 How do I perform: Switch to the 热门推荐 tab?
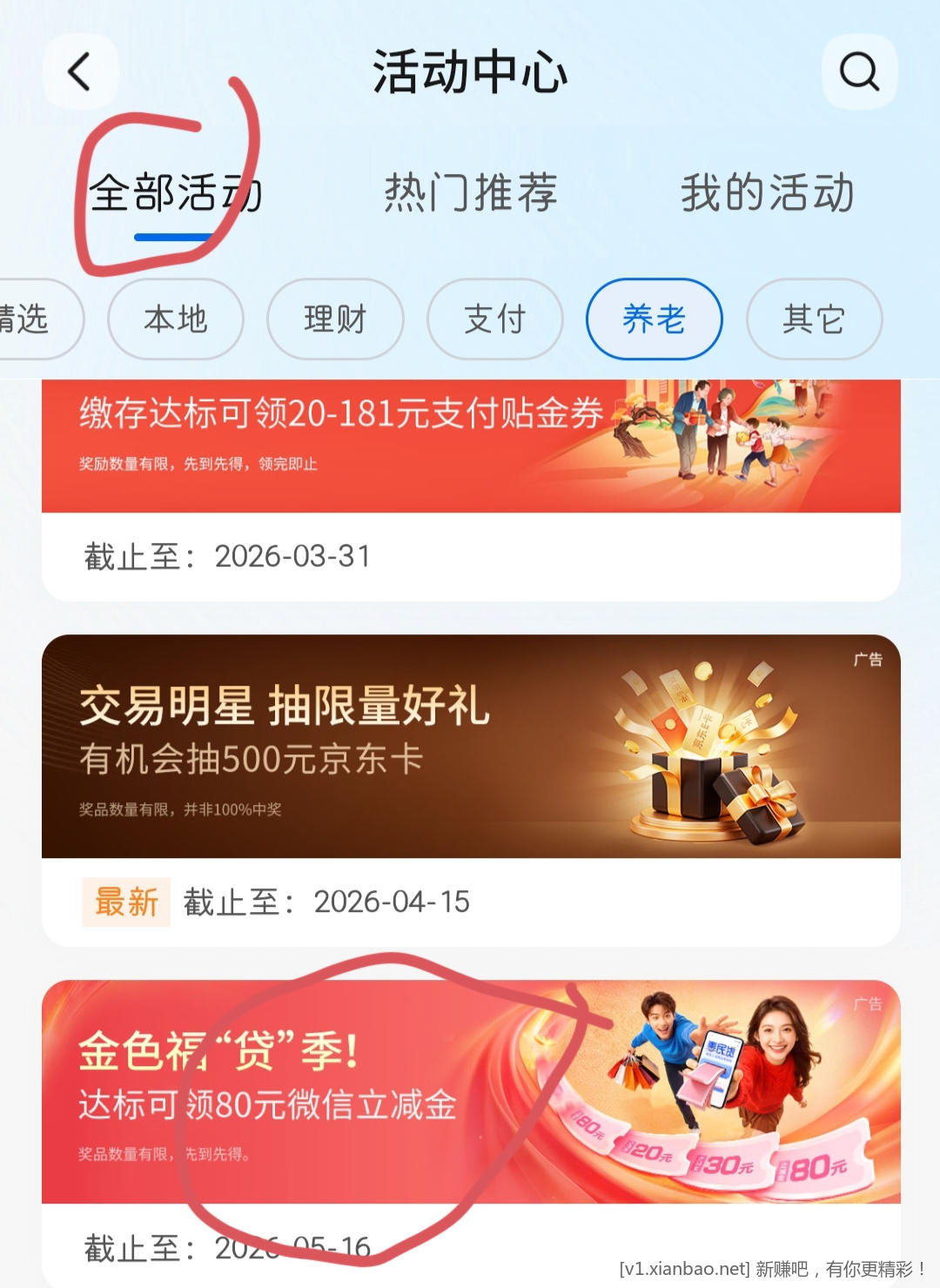pyautogui.click(x=468, y=195)
